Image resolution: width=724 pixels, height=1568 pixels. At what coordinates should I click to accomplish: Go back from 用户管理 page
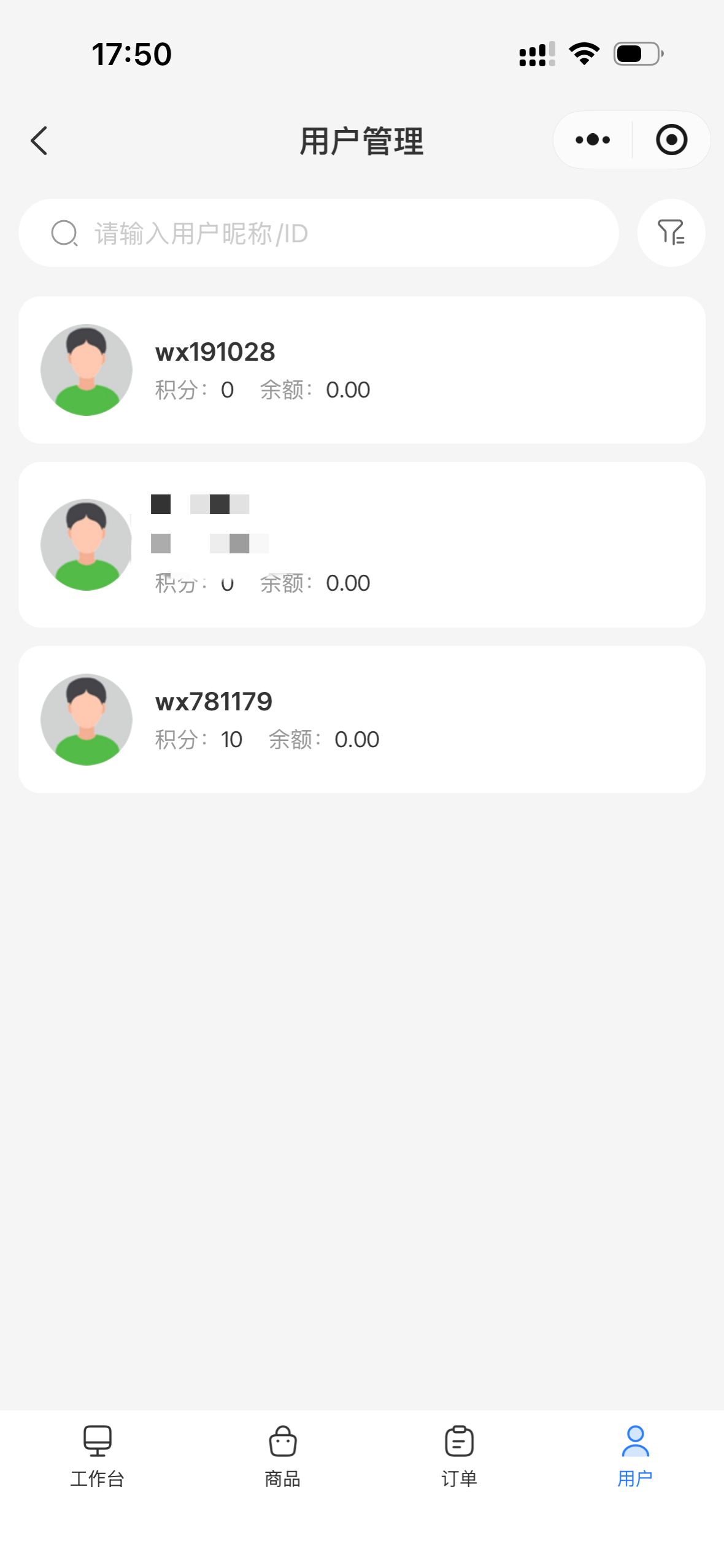(39, 140)
